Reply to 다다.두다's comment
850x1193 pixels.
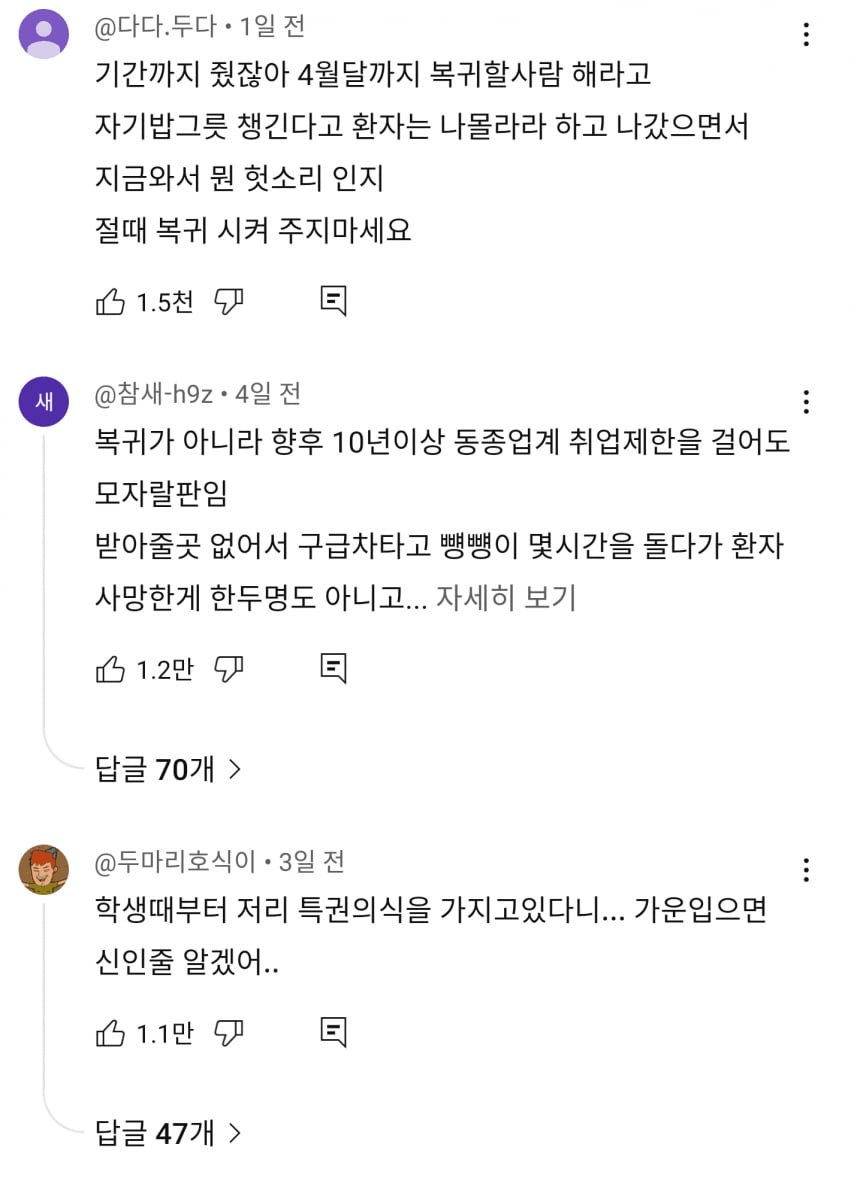pyautogui.click(x=333, y=301)
